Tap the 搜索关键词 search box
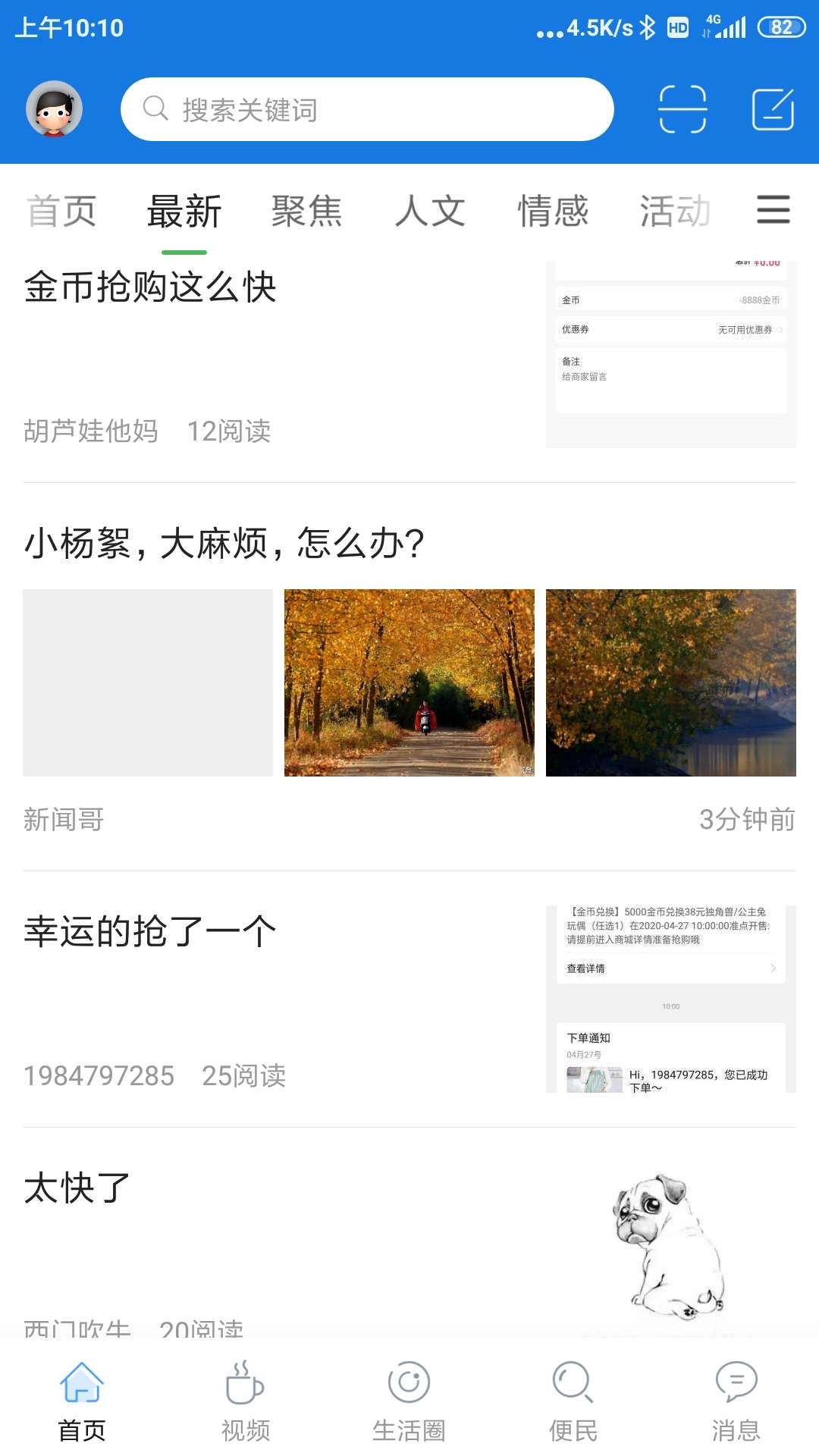The height and width of the screenshot is (1456, 819). 367,109
